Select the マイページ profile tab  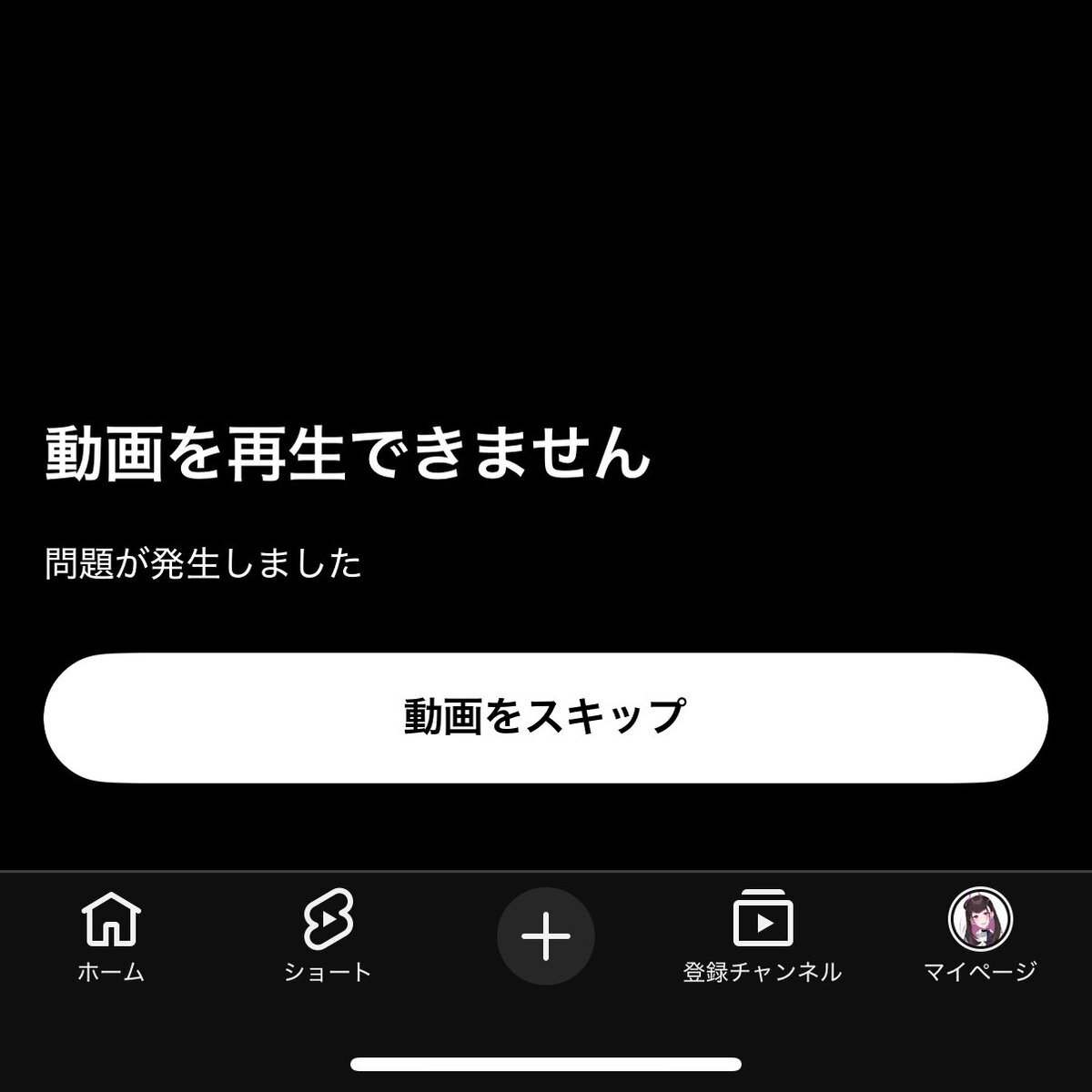coord(980,935)
